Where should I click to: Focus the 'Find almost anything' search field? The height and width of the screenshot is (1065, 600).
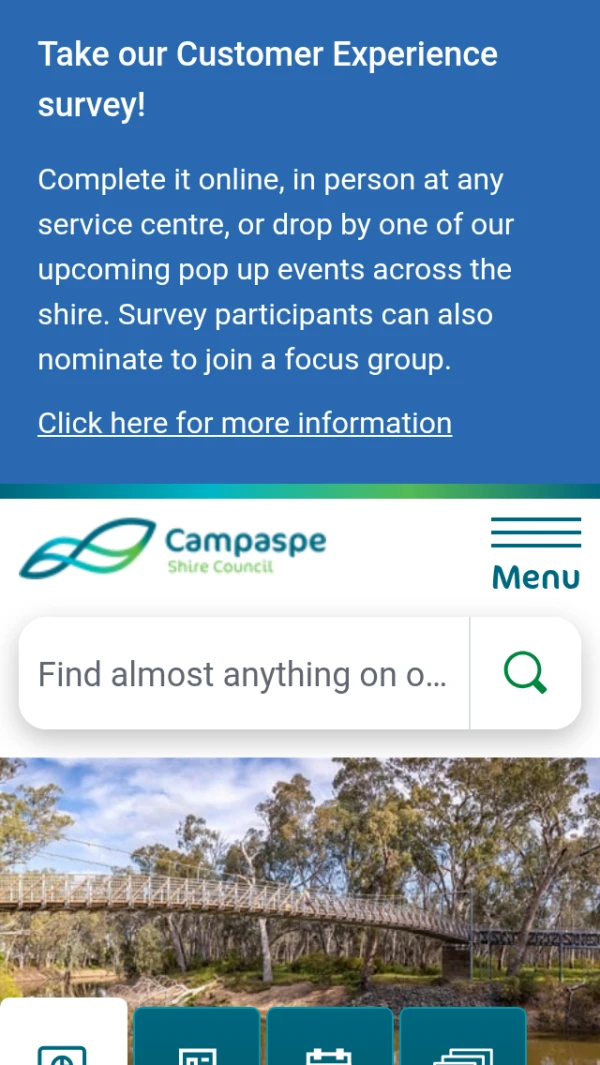243,674
